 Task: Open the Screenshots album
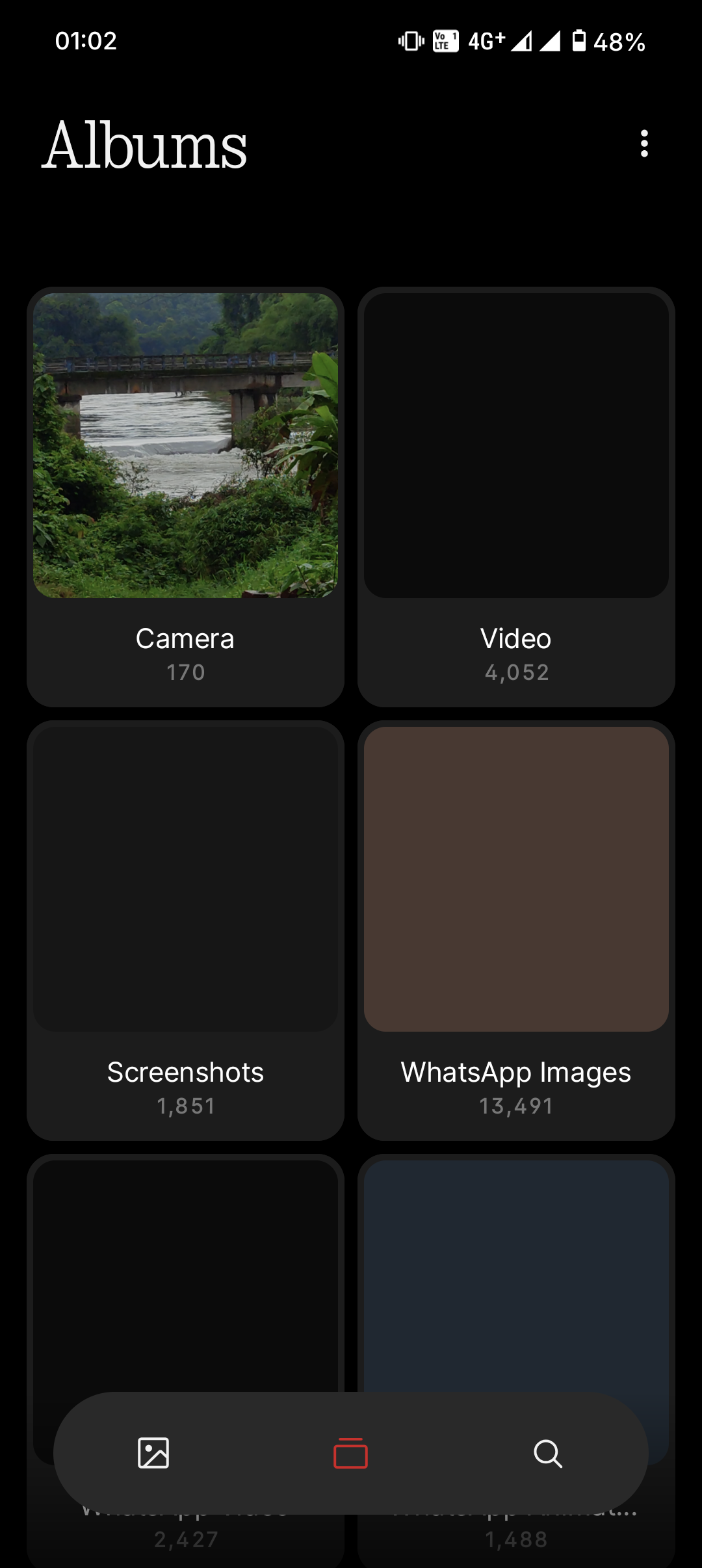pos(185,930)
